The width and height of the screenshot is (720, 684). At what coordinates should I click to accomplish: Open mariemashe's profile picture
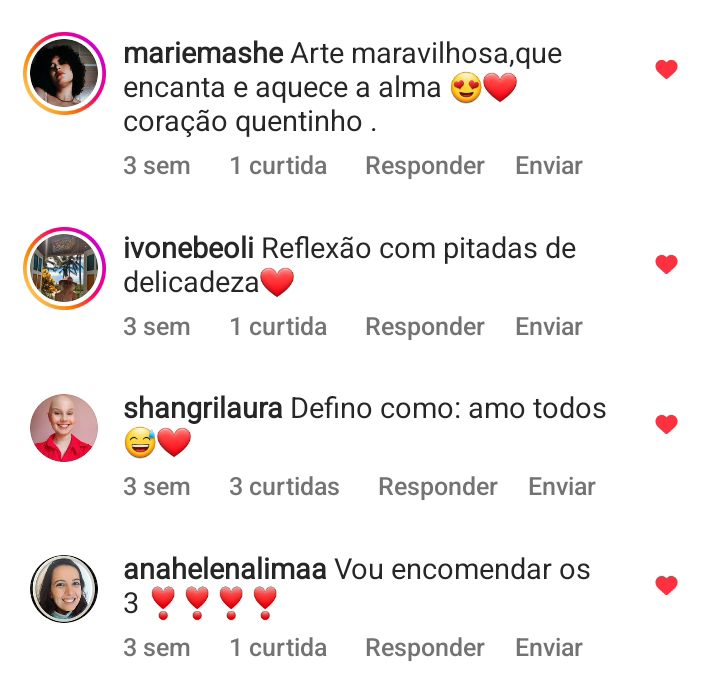(x=65, y=74)
